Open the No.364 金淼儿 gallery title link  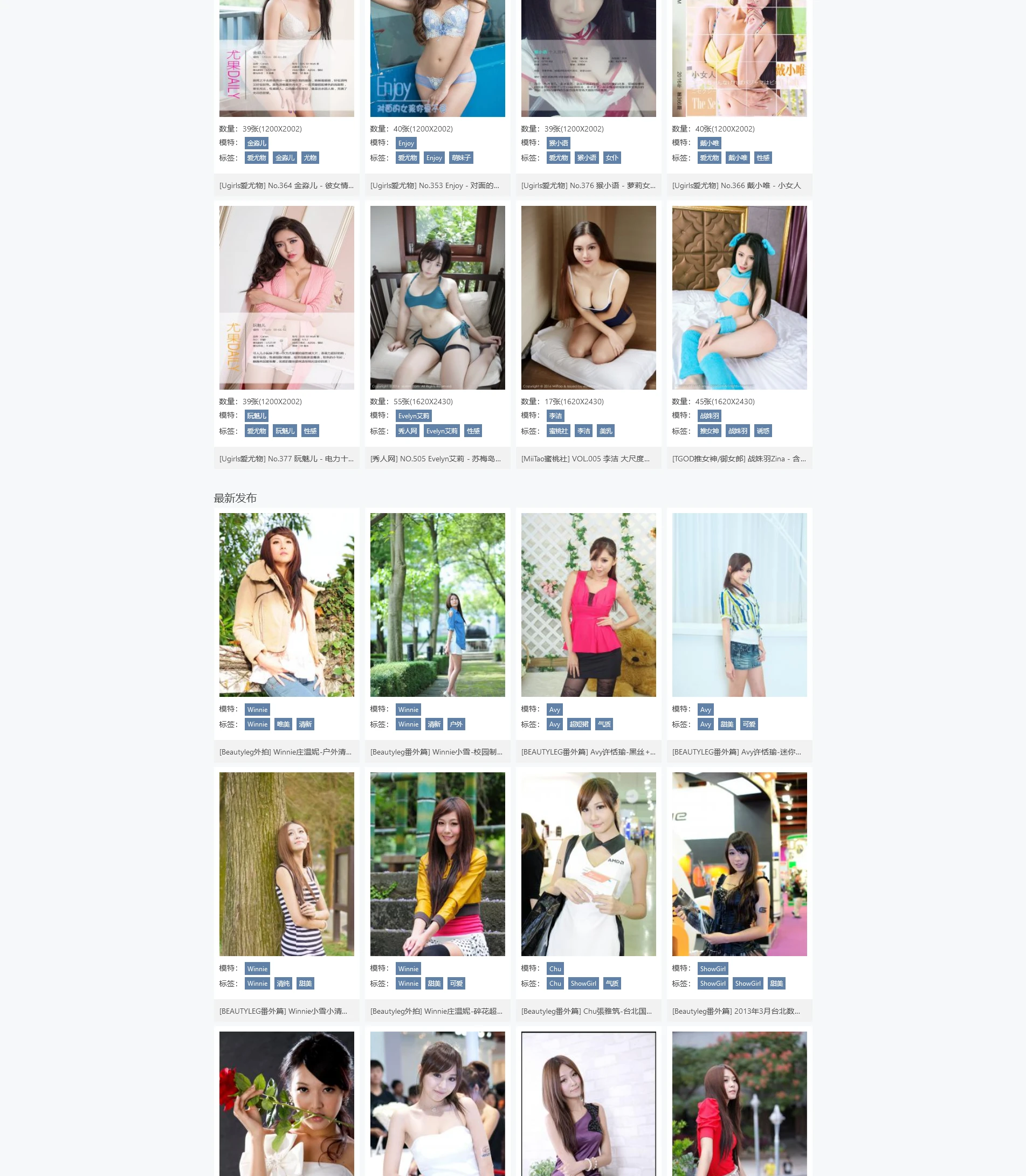point(286,185)
